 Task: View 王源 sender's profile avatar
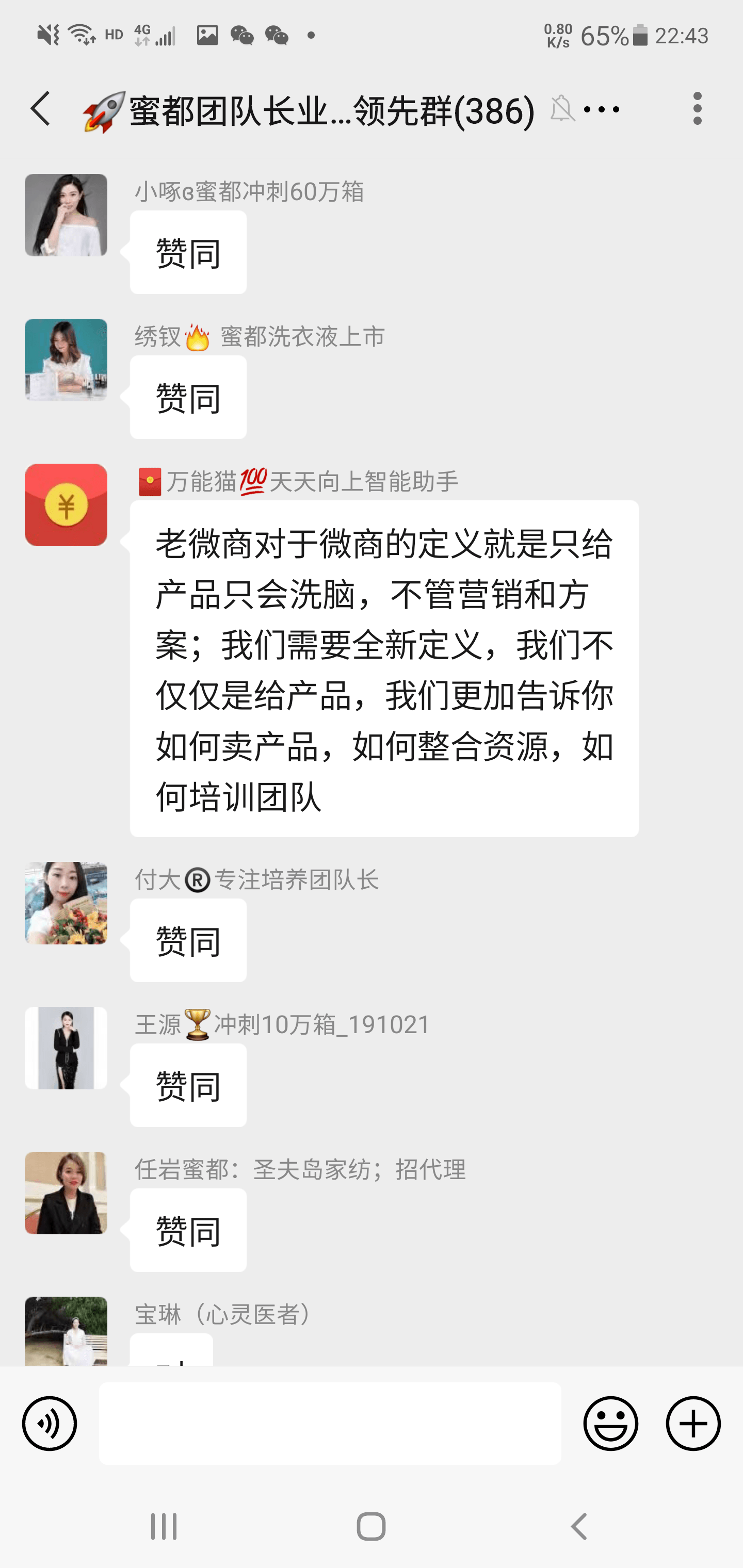pos(66,1048)
